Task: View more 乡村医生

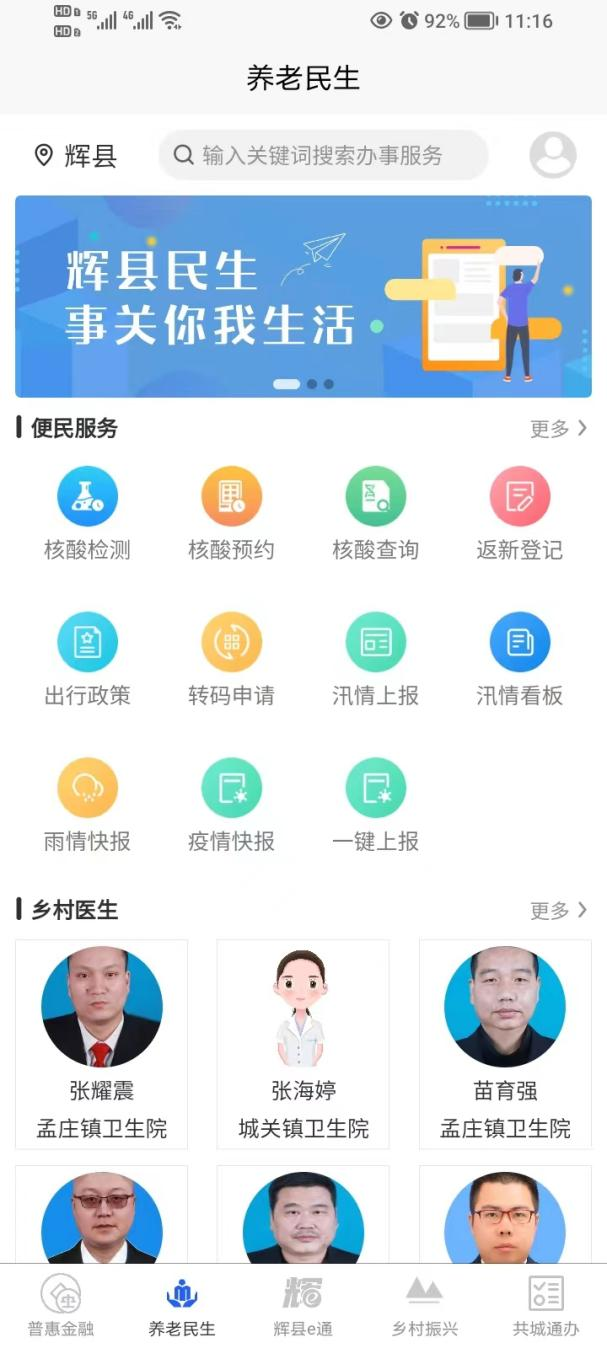Action: coord(558,910)
